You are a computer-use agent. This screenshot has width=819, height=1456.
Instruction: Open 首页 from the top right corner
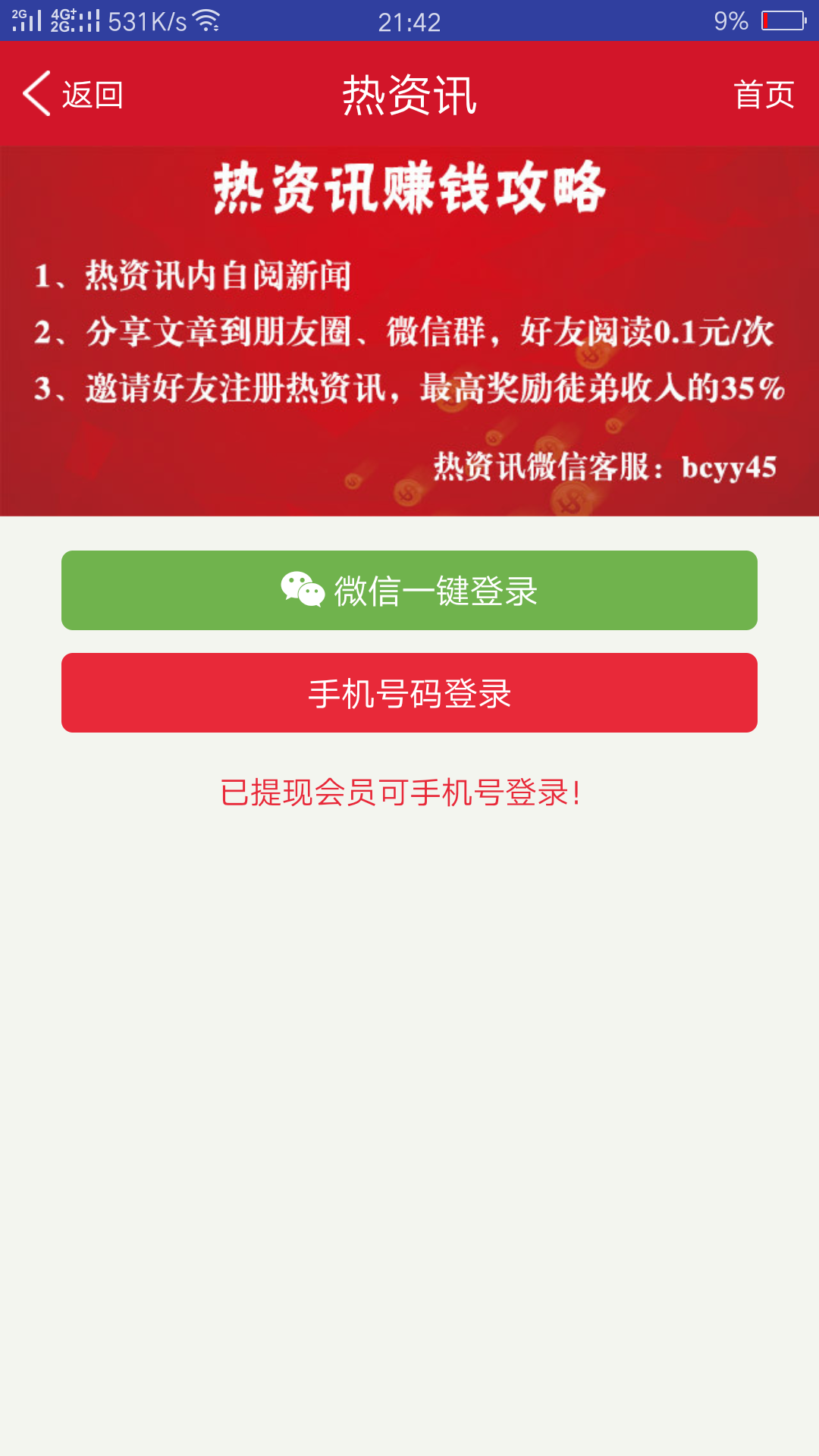point(762,93)
